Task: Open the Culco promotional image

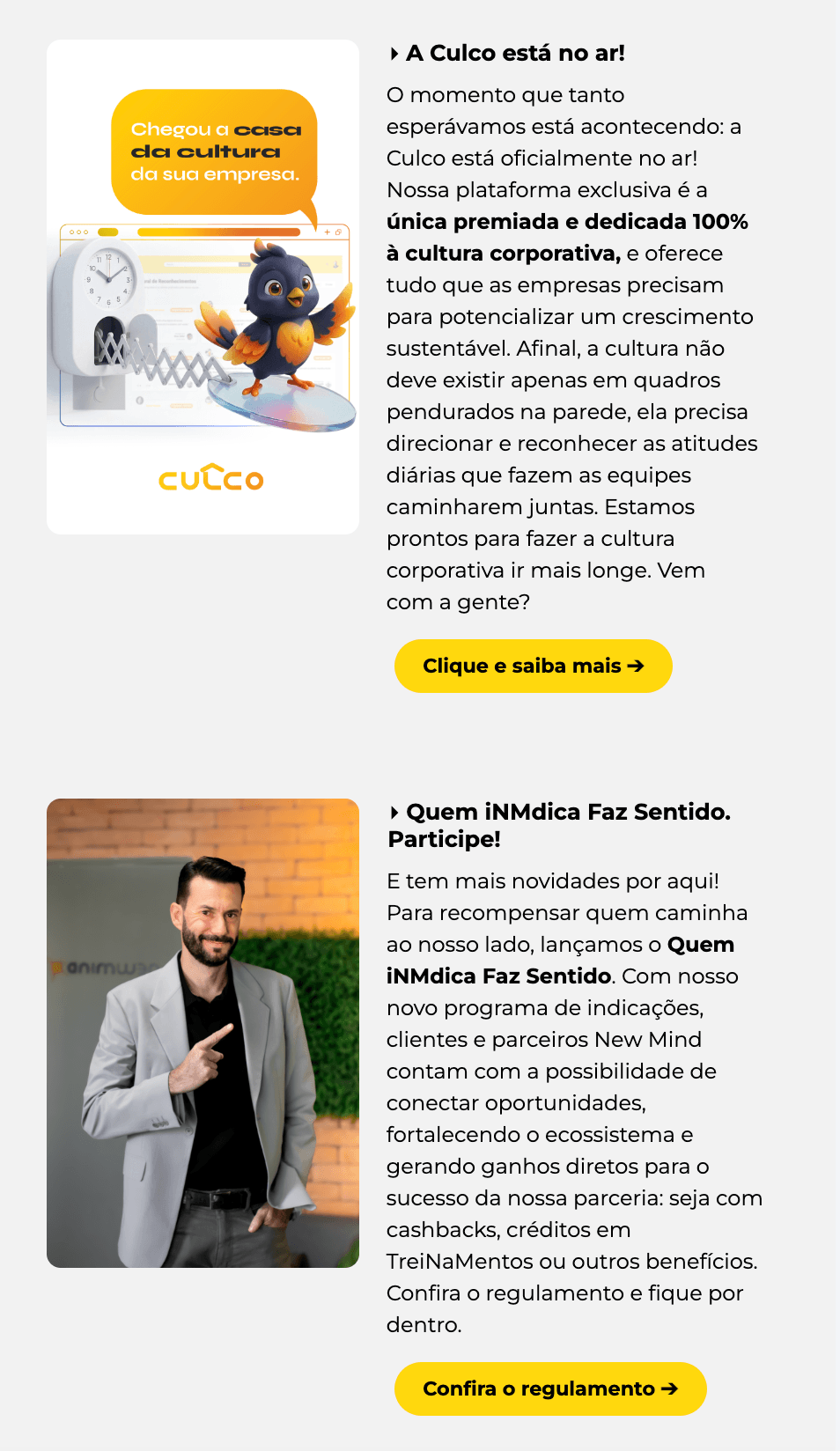Action: [x=203, y=287]
